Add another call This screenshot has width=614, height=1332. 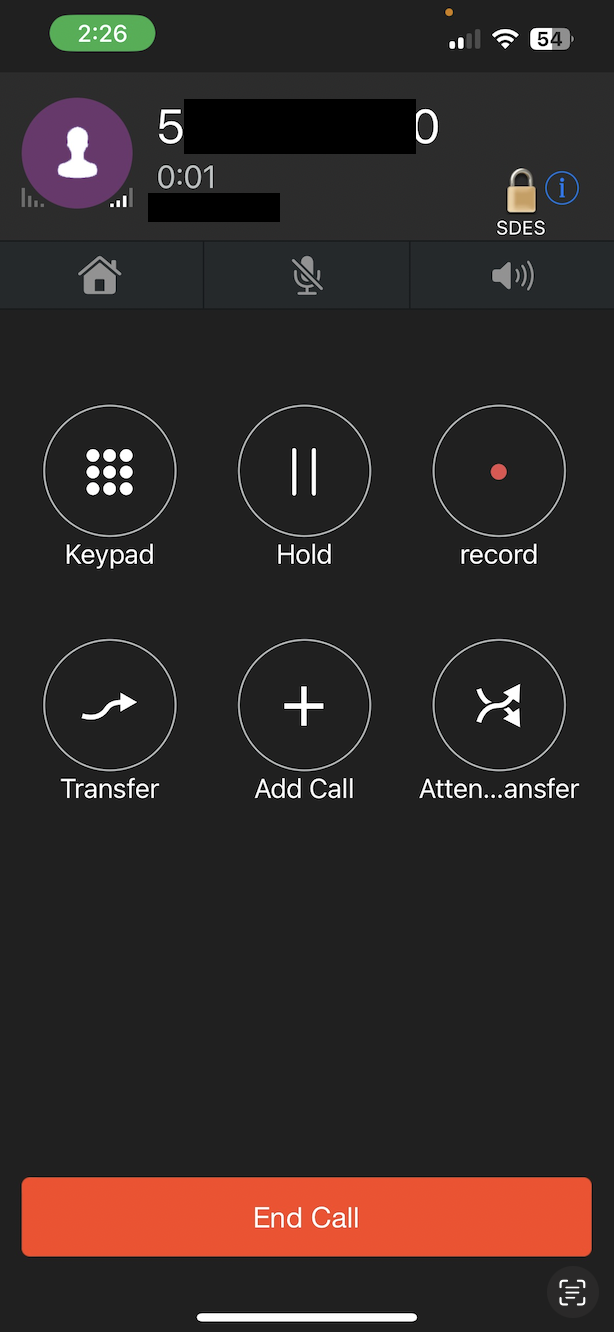coord(304,706)
